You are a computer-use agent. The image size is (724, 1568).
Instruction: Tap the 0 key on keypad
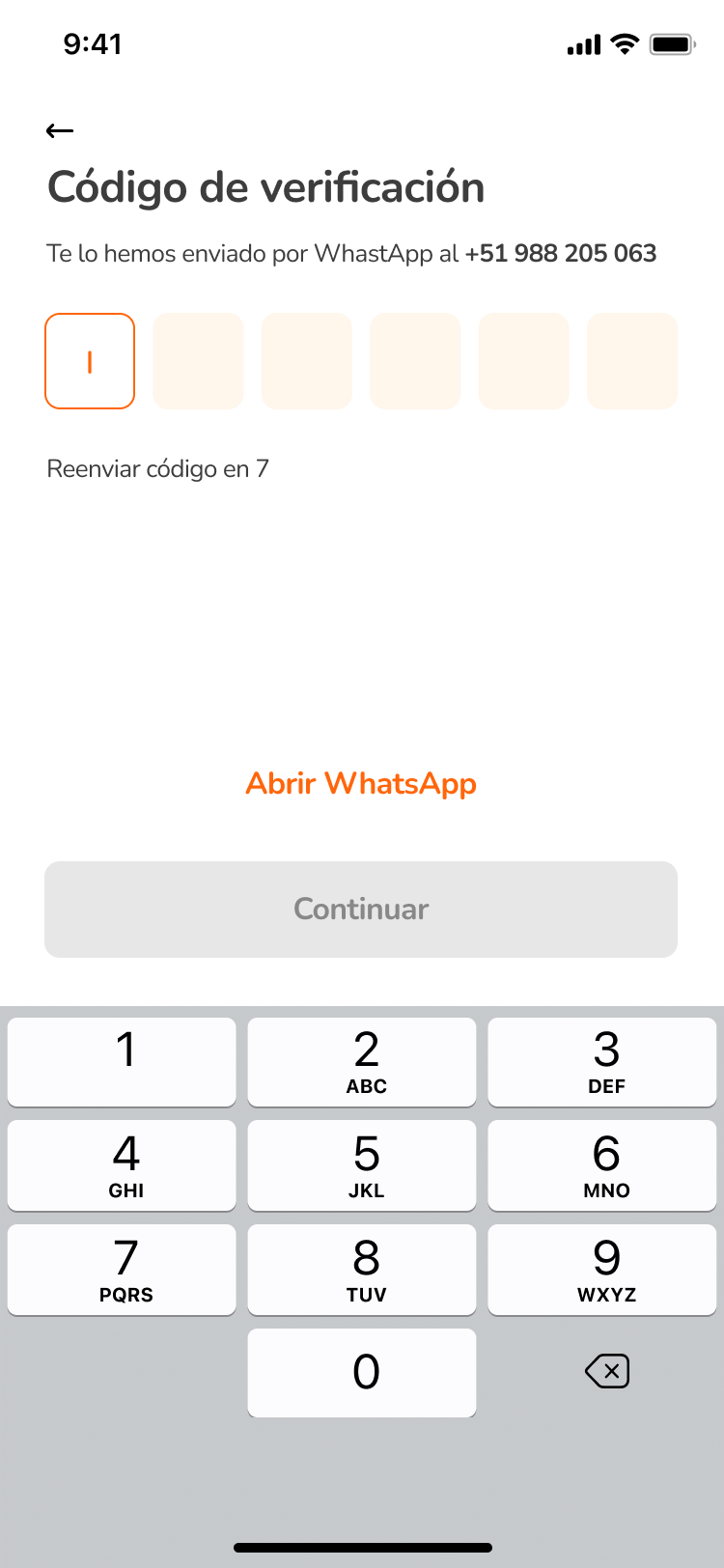coord(361,1372)
